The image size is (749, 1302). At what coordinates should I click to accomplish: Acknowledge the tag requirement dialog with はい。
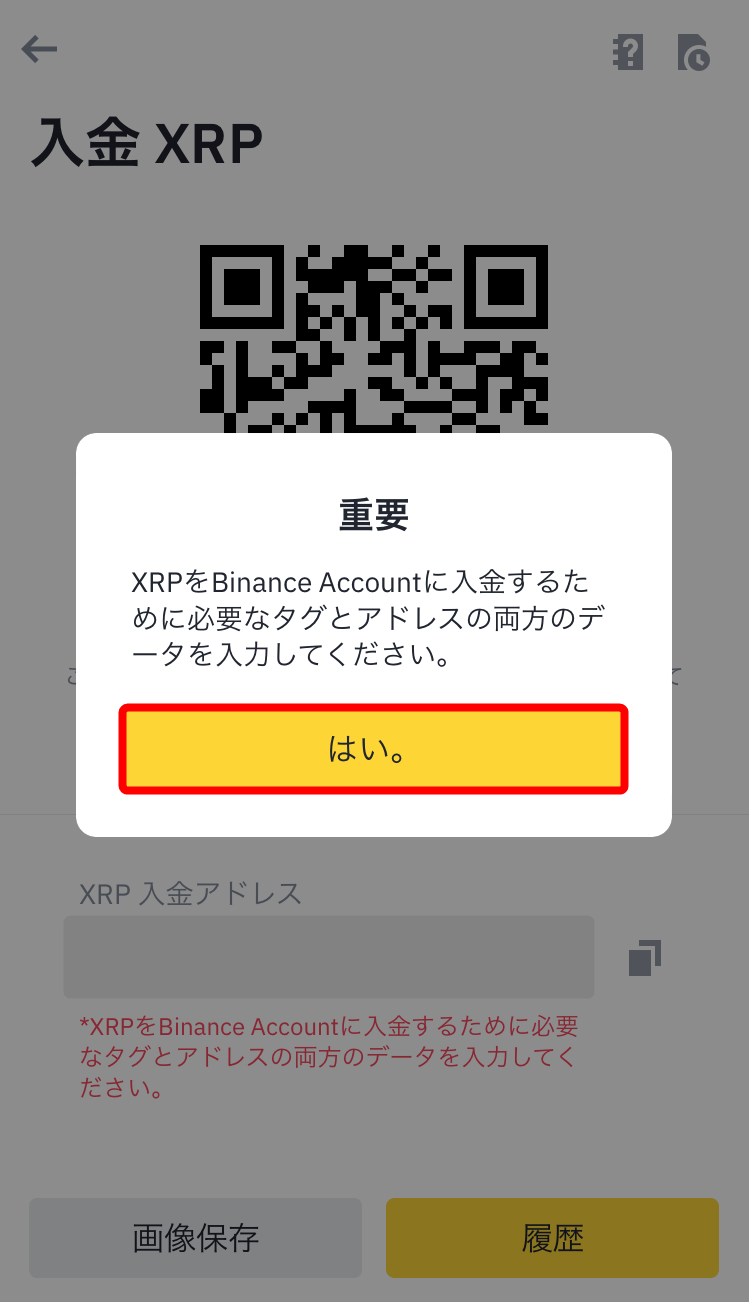(374, 749)
